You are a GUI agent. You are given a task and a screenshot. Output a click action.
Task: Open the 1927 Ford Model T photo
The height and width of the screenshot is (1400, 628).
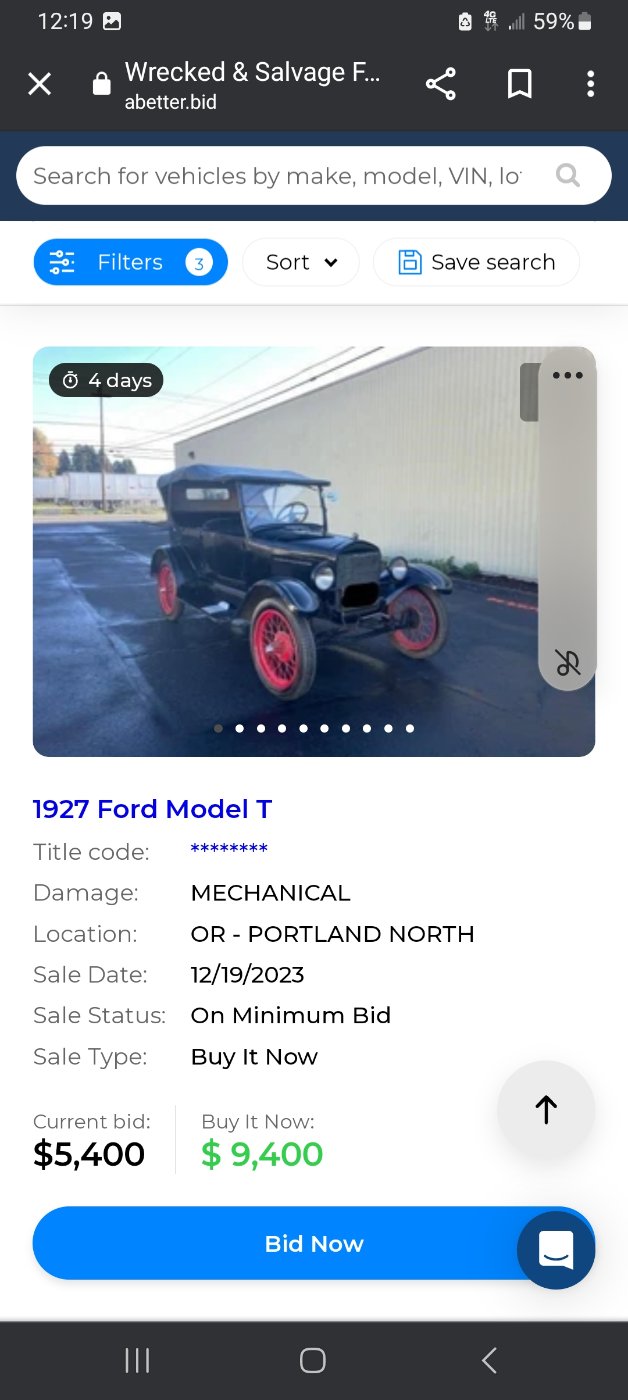pos(280,550)
